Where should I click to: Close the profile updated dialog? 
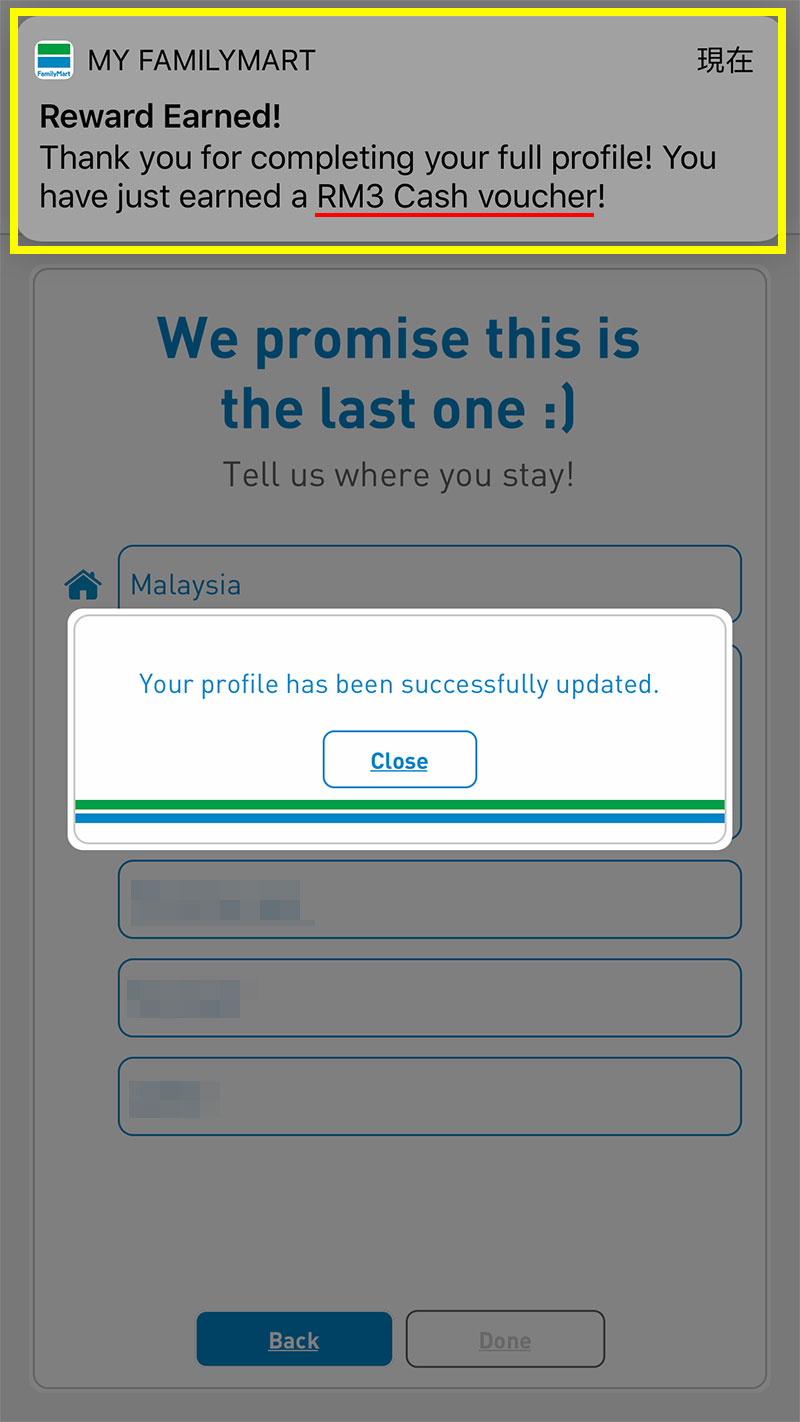tap(399, 760)
